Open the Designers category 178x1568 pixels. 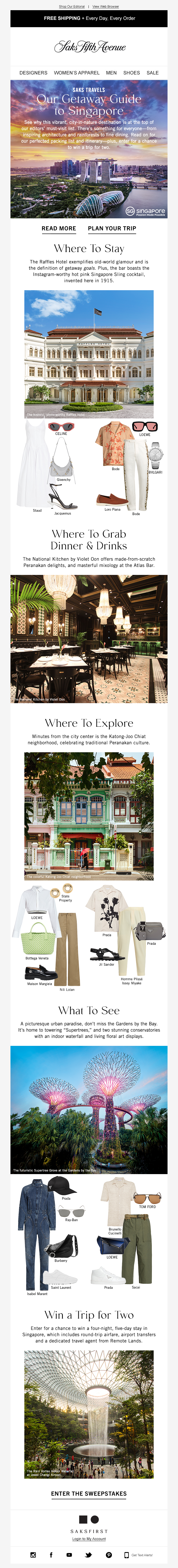[34, 72]
